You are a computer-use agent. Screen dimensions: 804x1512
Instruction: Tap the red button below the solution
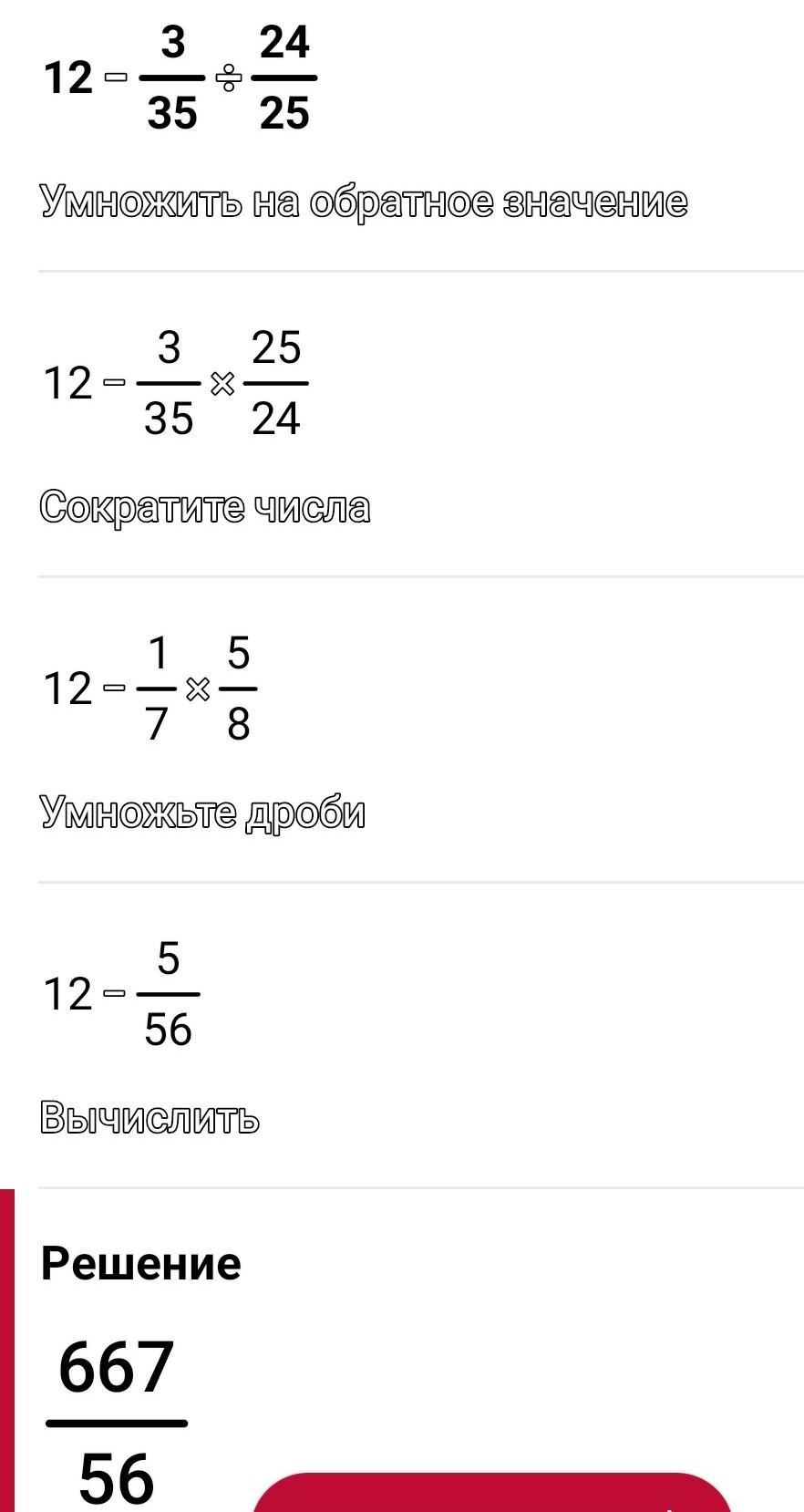[492, 1492]
